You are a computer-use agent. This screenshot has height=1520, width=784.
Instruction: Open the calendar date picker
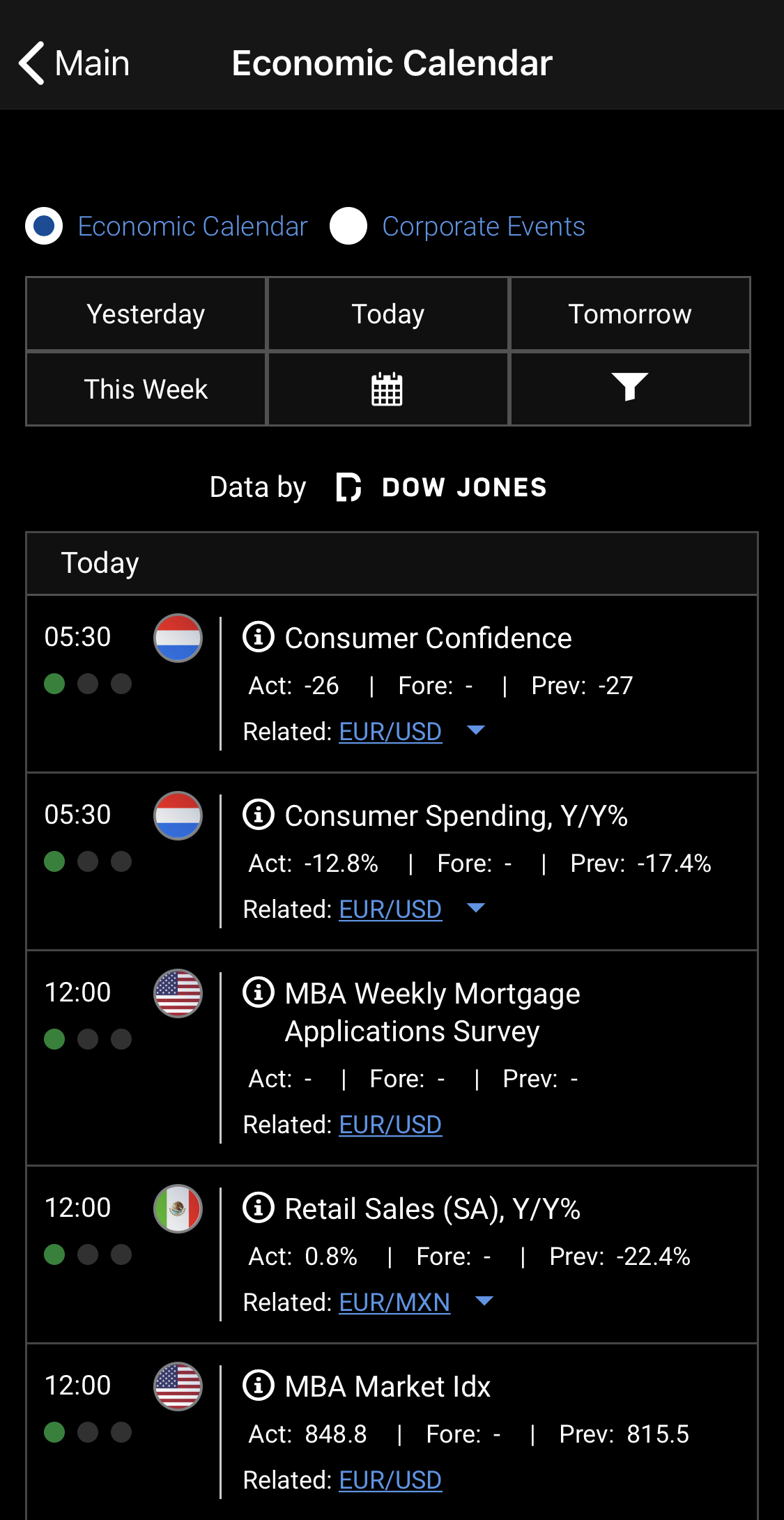387,389
